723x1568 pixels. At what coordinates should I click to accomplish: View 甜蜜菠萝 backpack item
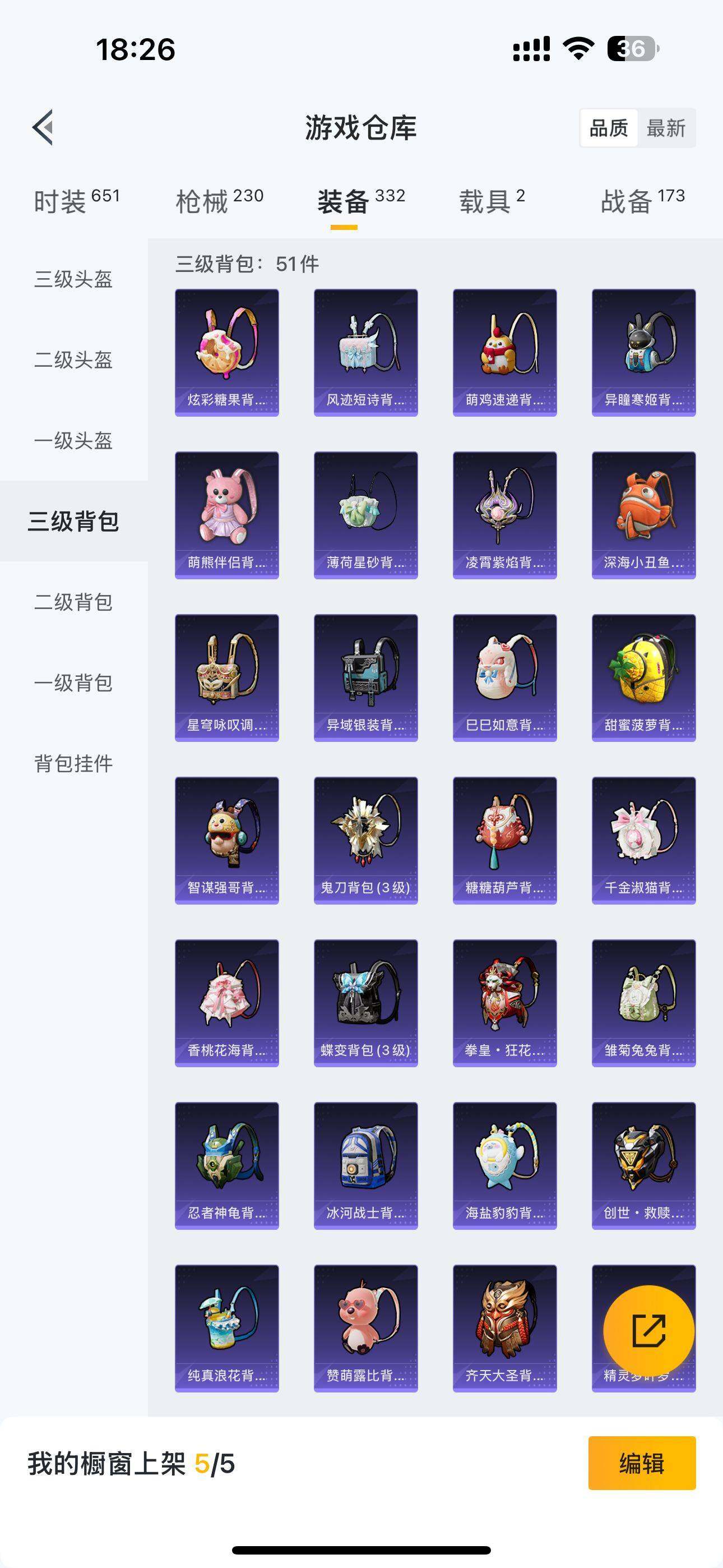(643, 677)
